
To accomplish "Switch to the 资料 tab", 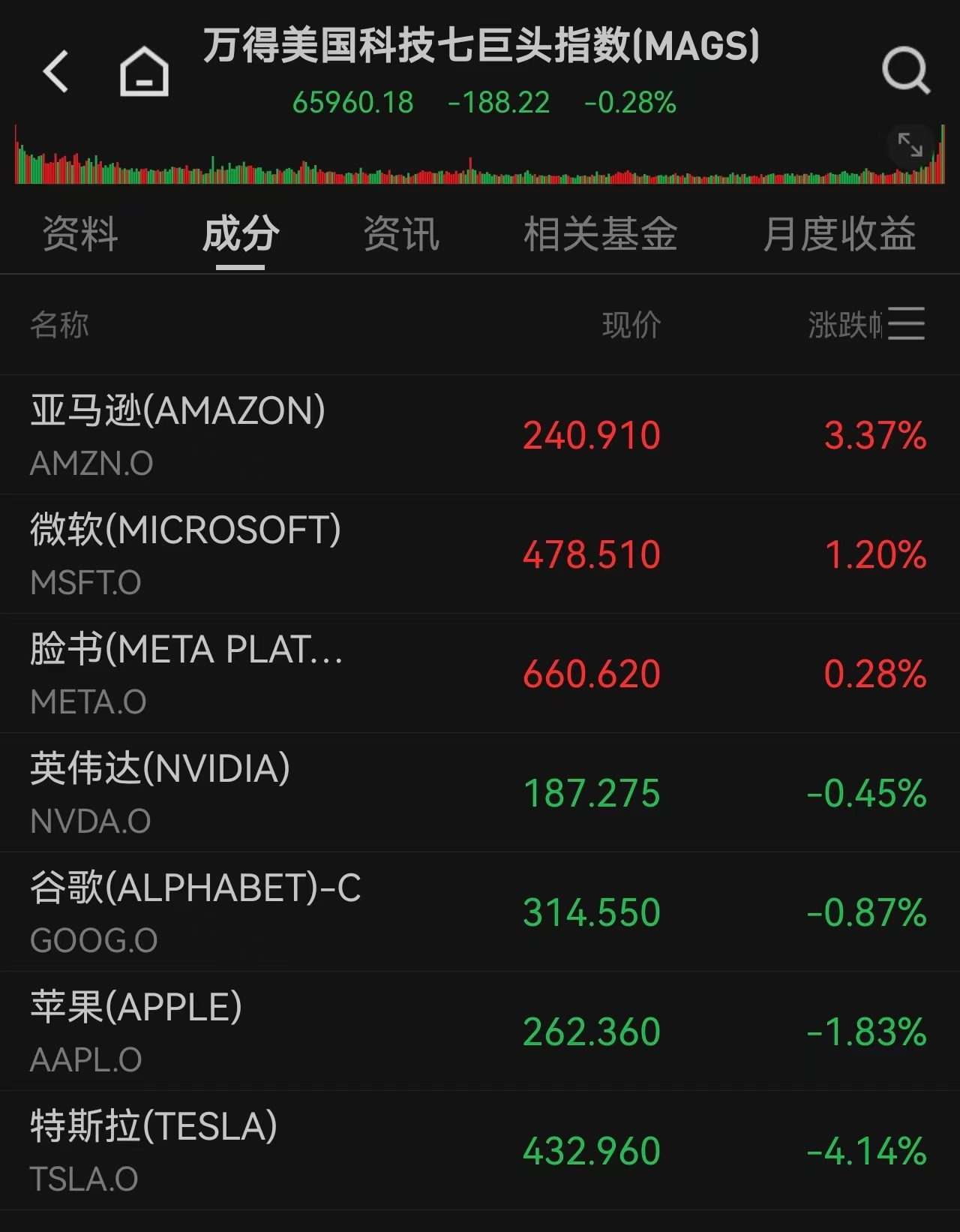I will (x=80, y=234).
